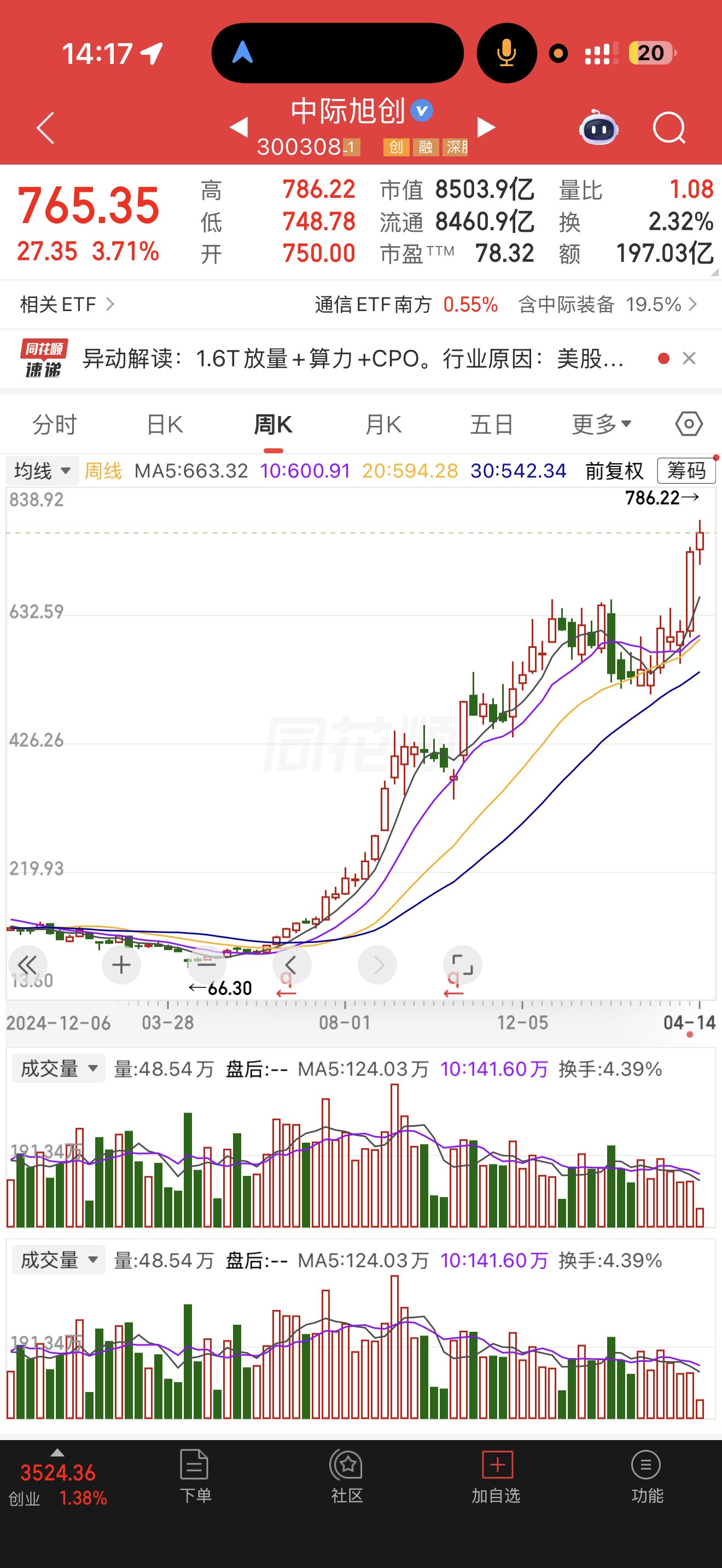Zoom in the chart with plus button
722x1568 pixels.
click(121, 965)
